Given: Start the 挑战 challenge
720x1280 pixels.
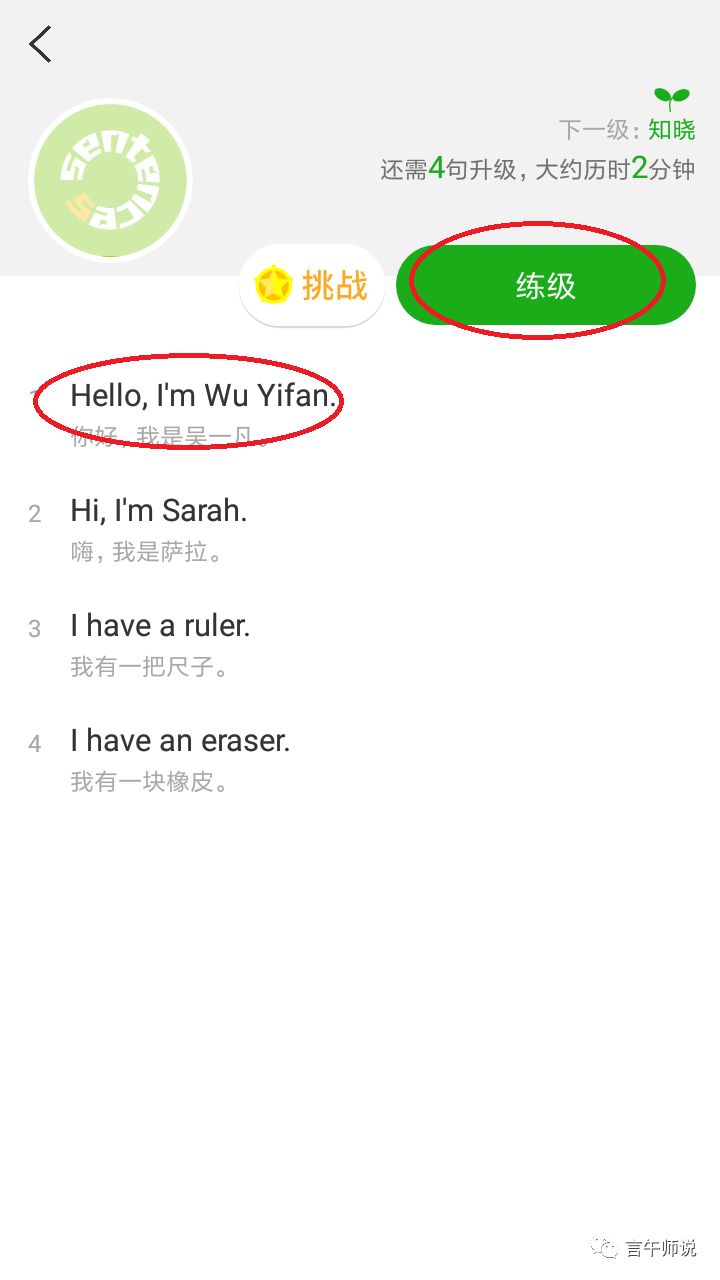Looking at the screenshot, I should point(312,286).
